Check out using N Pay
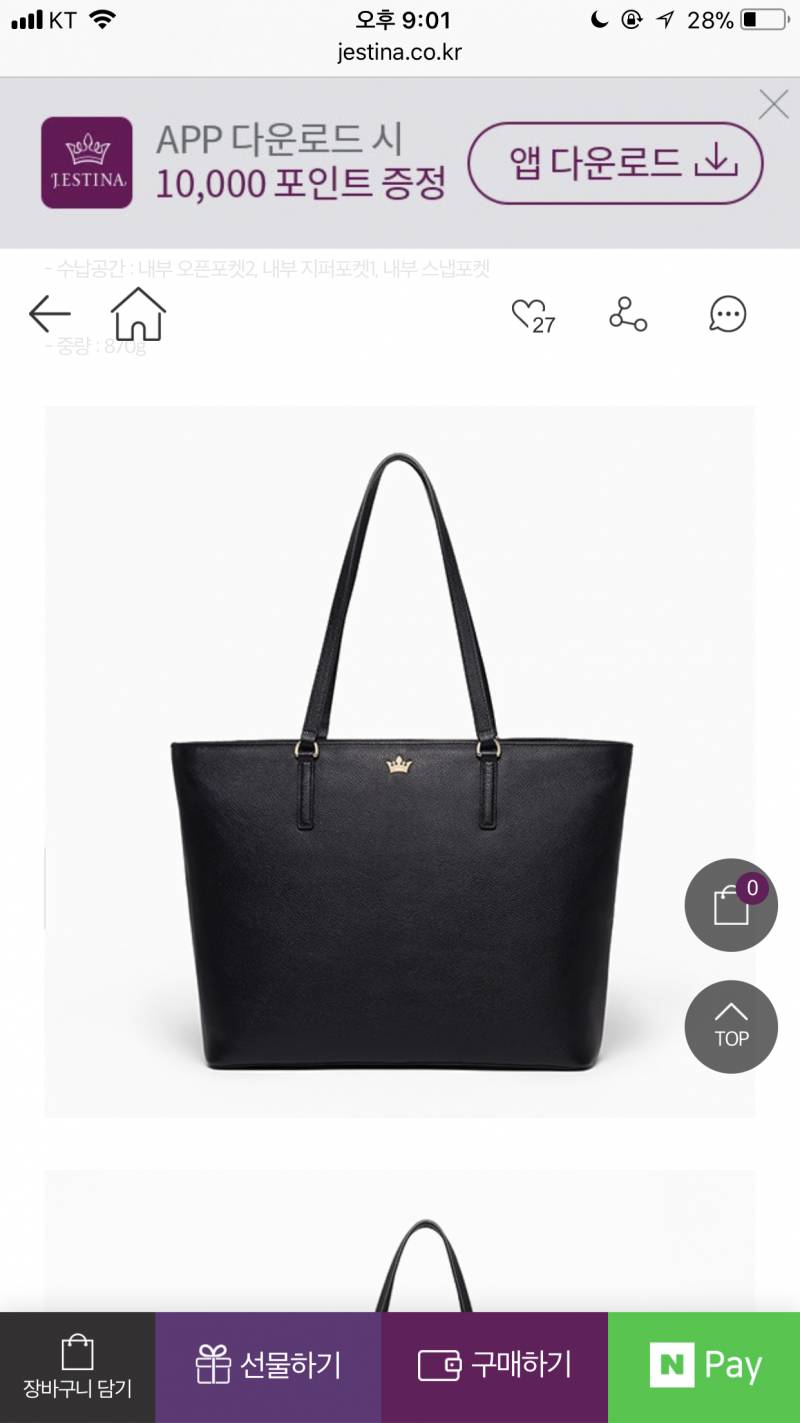Screen dimensions: 800x1423 pyautogui.click(x=704, y=1366)
